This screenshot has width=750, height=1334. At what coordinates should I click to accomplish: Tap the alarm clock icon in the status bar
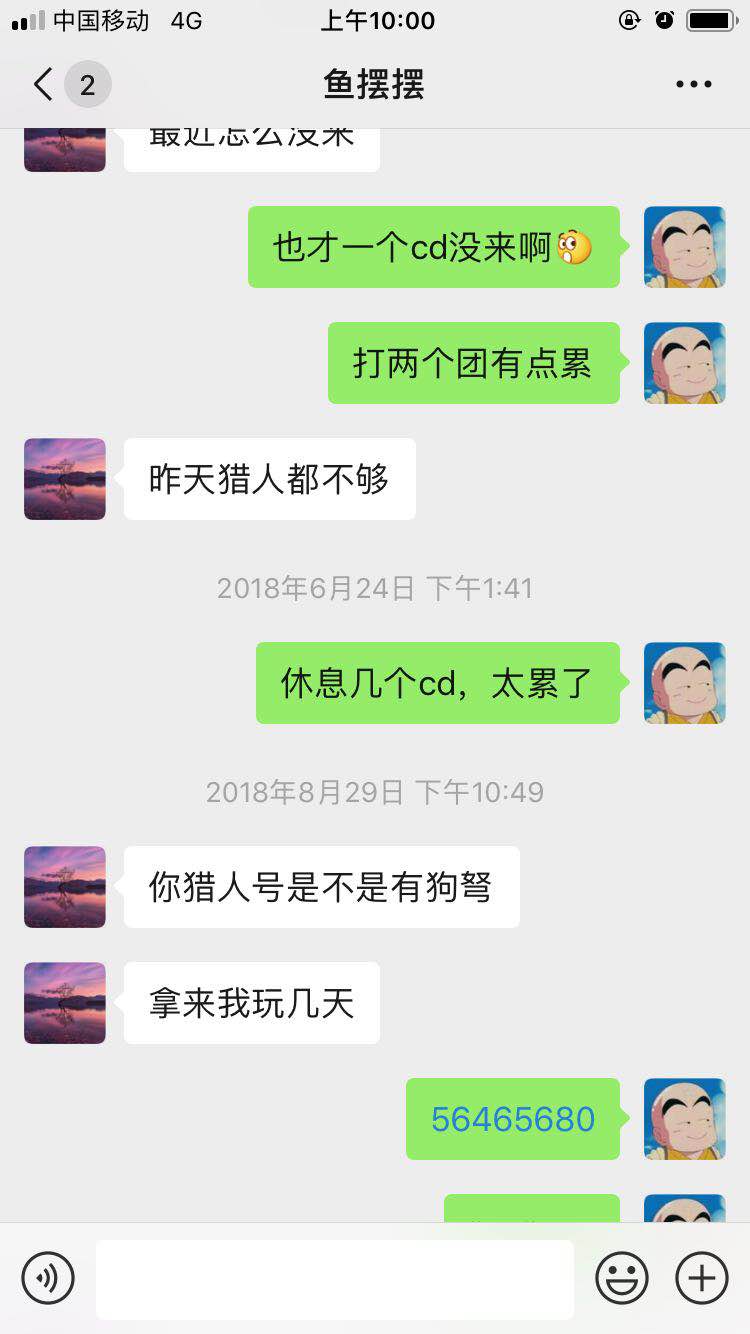665,20
